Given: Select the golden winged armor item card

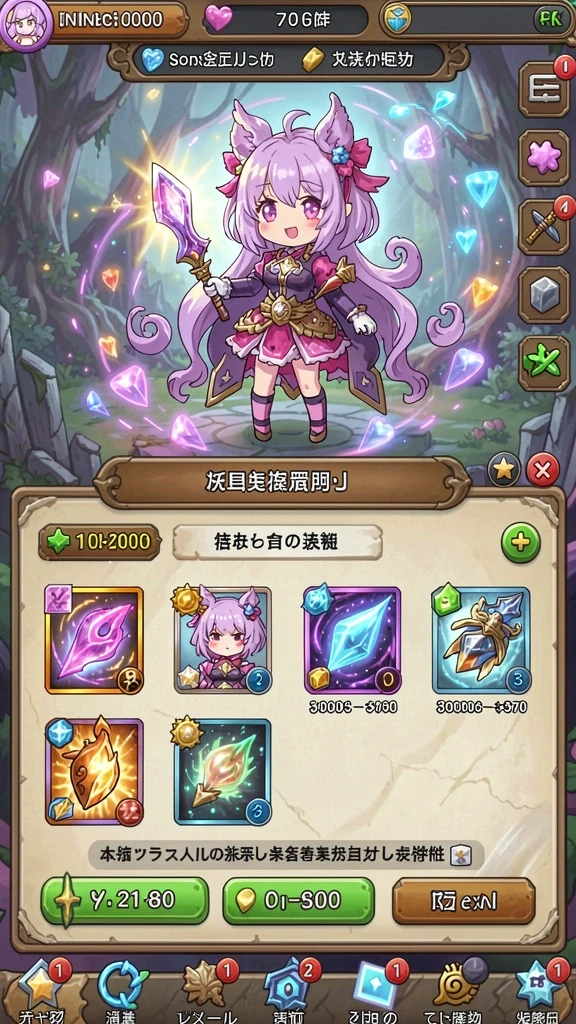Looking at the screenshot, I should tap(481, 640).
